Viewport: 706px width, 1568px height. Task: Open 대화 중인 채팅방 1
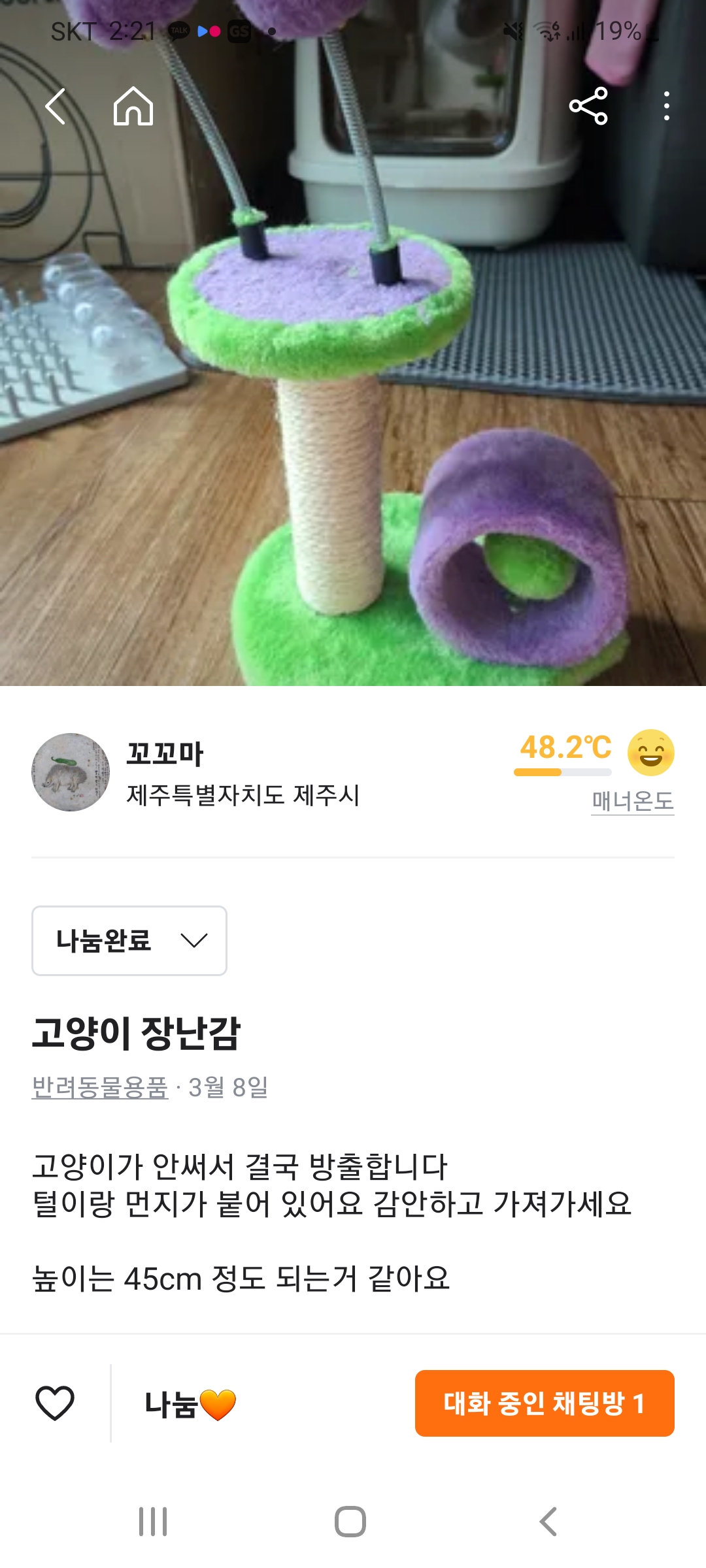[x=545, y=1403]
